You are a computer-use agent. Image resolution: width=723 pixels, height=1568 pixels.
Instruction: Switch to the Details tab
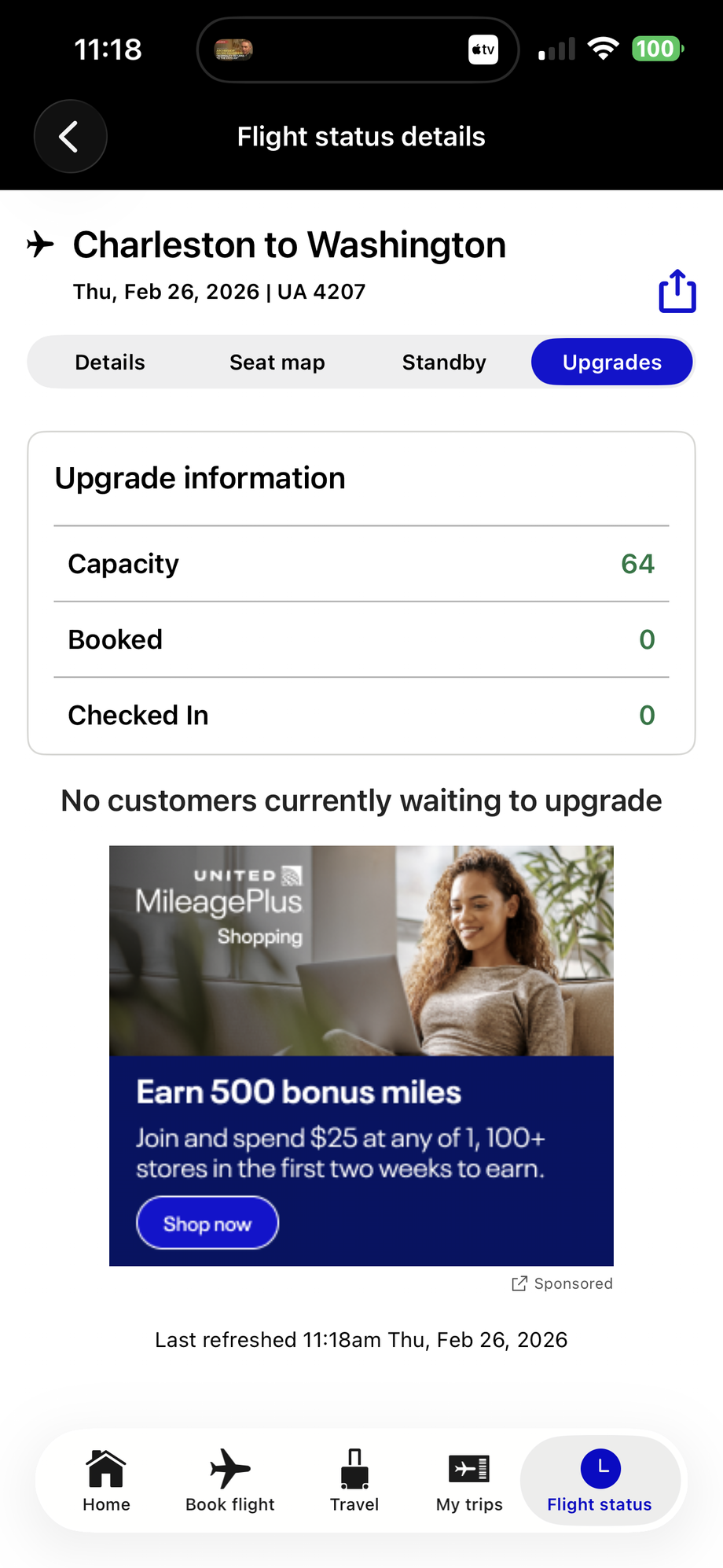coord(110,363)
